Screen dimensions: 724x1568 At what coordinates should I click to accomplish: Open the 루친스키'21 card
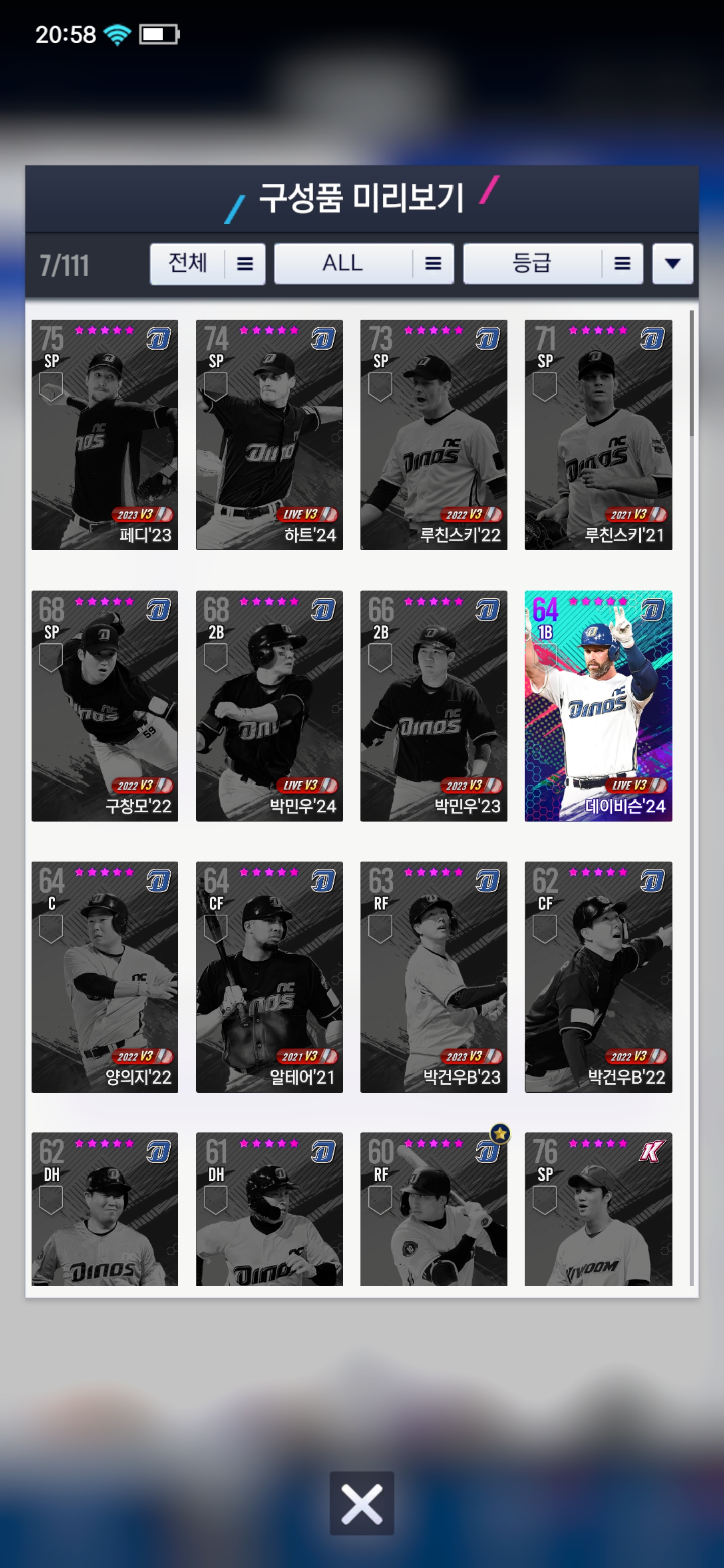click(x=598, y=435)
